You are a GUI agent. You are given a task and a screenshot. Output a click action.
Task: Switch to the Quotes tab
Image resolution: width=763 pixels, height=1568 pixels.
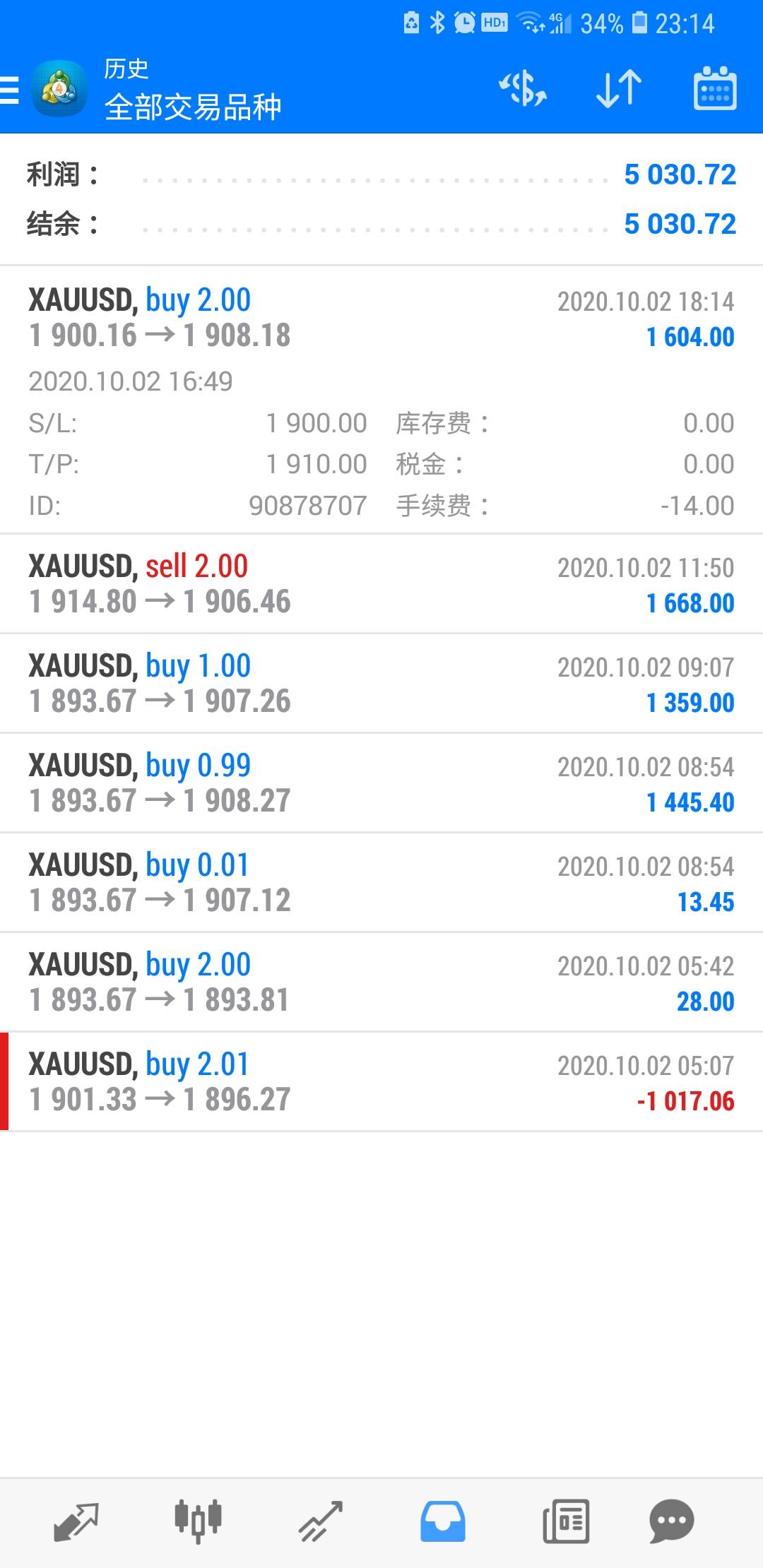(x=76, y=1521)
